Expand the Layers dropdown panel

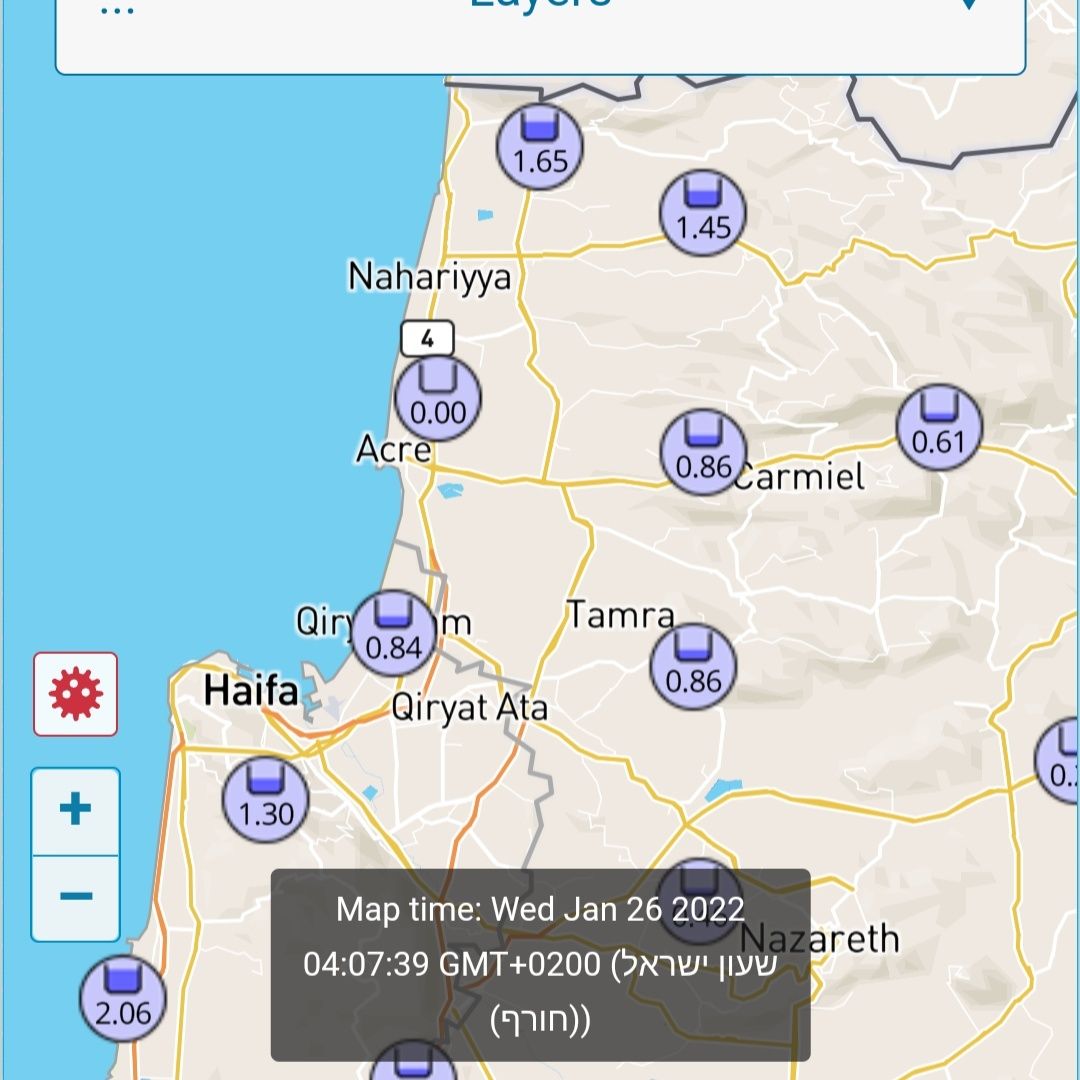tap(540, 20)
